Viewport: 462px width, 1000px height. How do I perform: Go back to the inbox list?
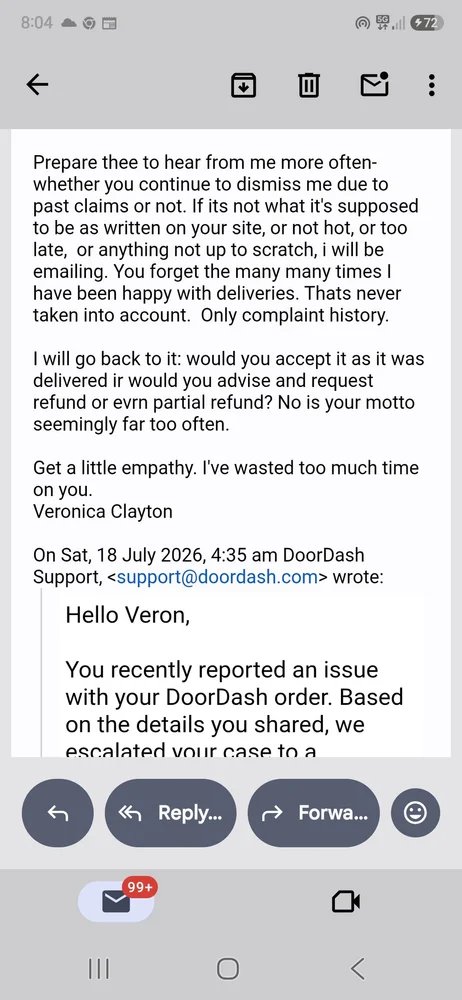point(37,85)
